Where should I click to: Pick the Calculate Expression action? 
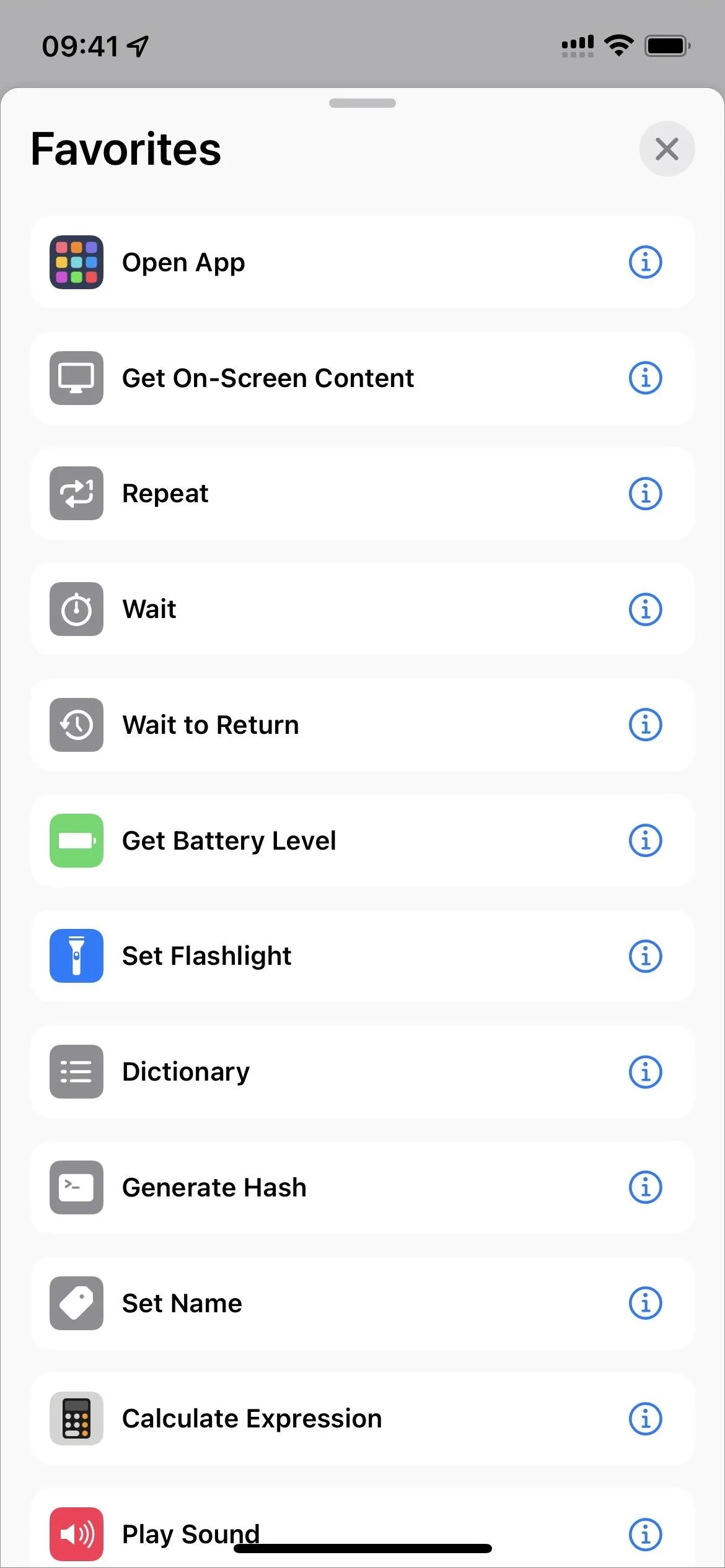pos(362,1418)
